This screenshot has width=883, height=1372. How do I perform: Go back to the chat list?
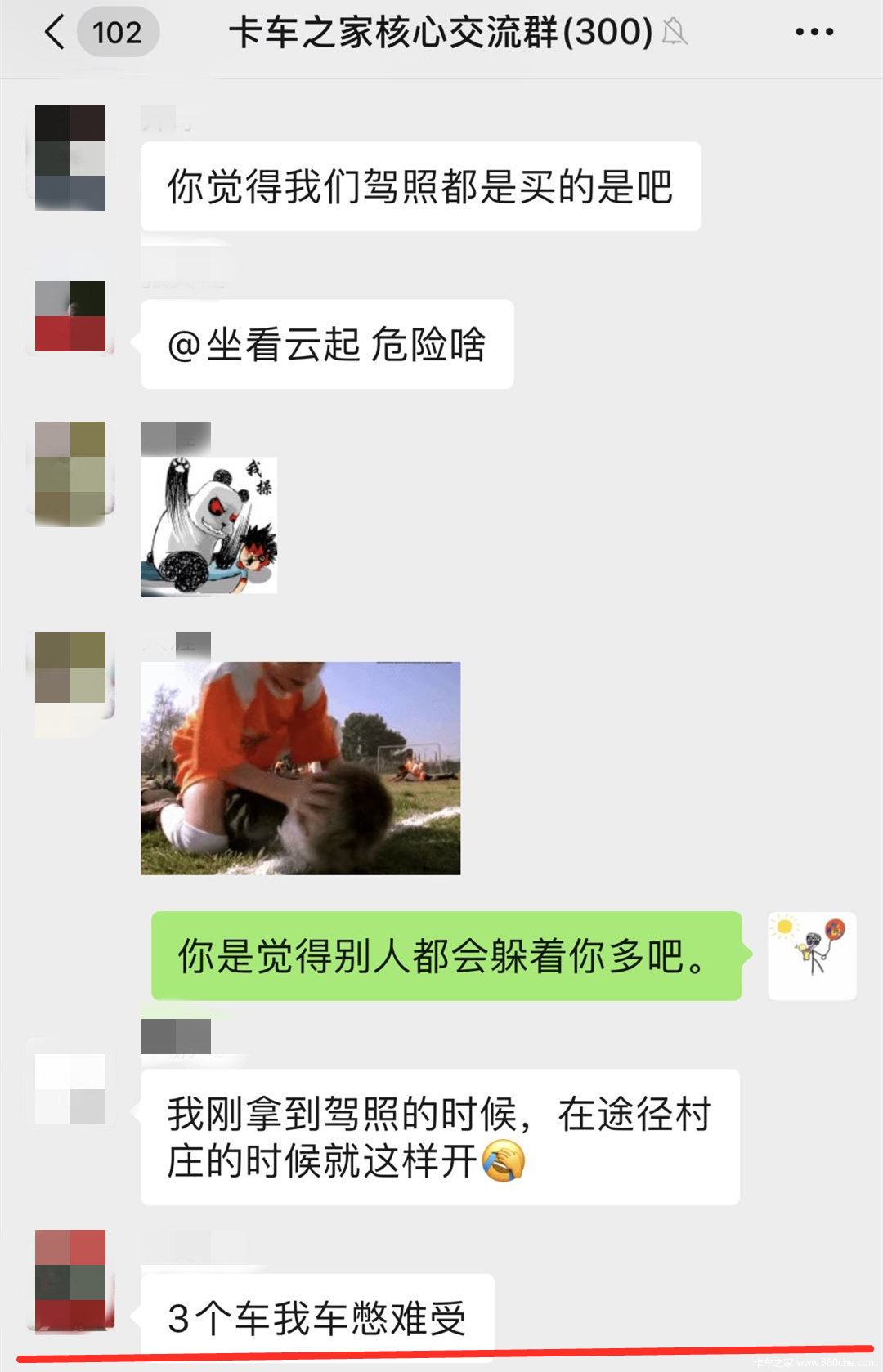56,34
